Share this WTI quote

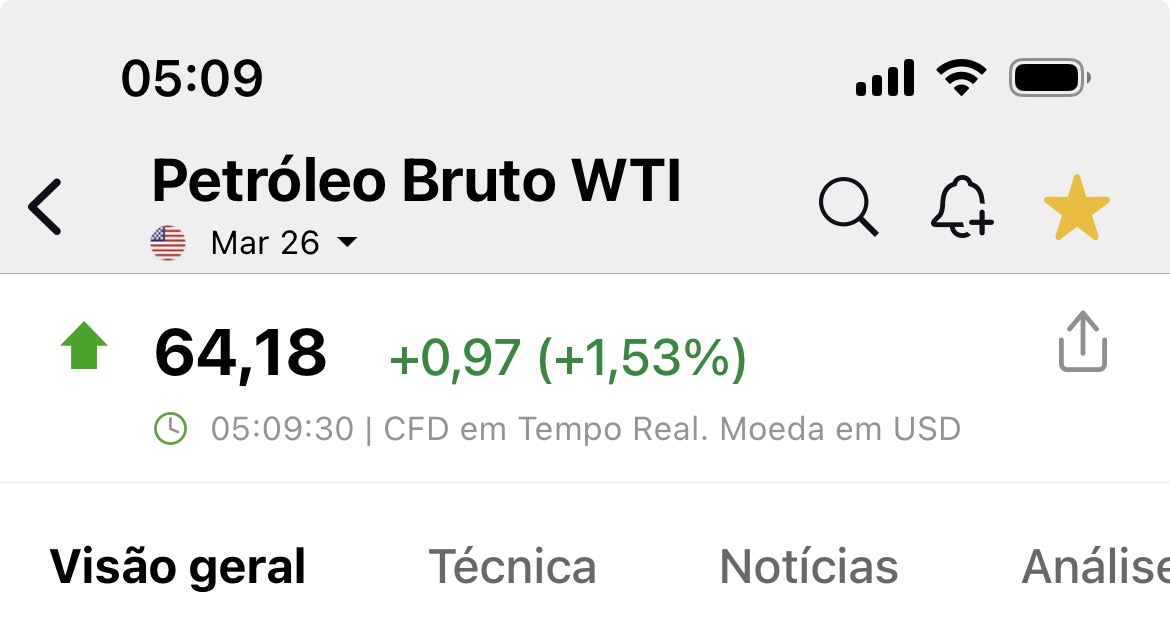[x=1083, y=342]
